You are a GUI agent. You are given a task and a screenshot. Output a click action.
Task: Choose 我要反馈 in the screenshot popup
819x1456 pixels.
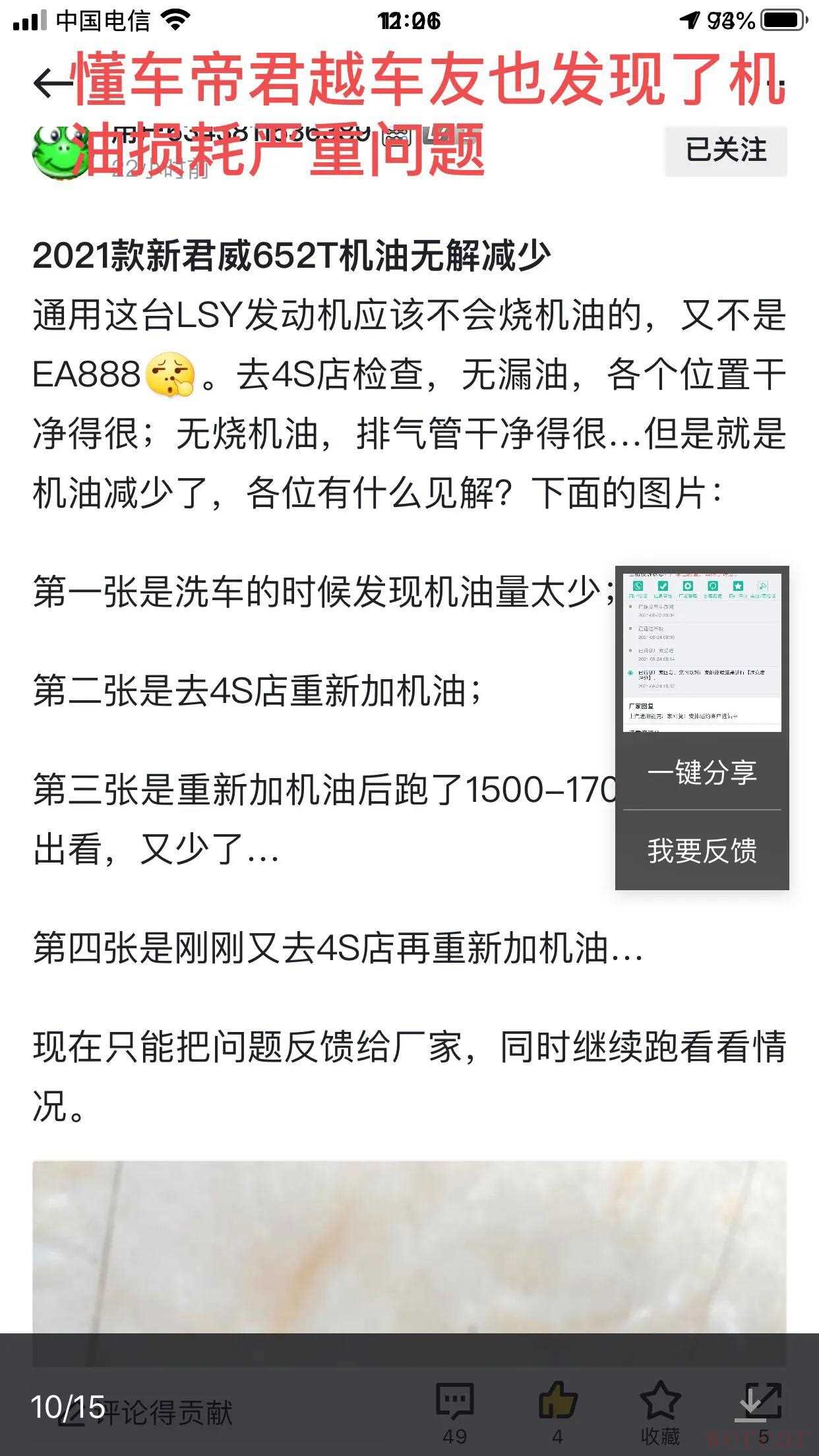pos(702,851)
